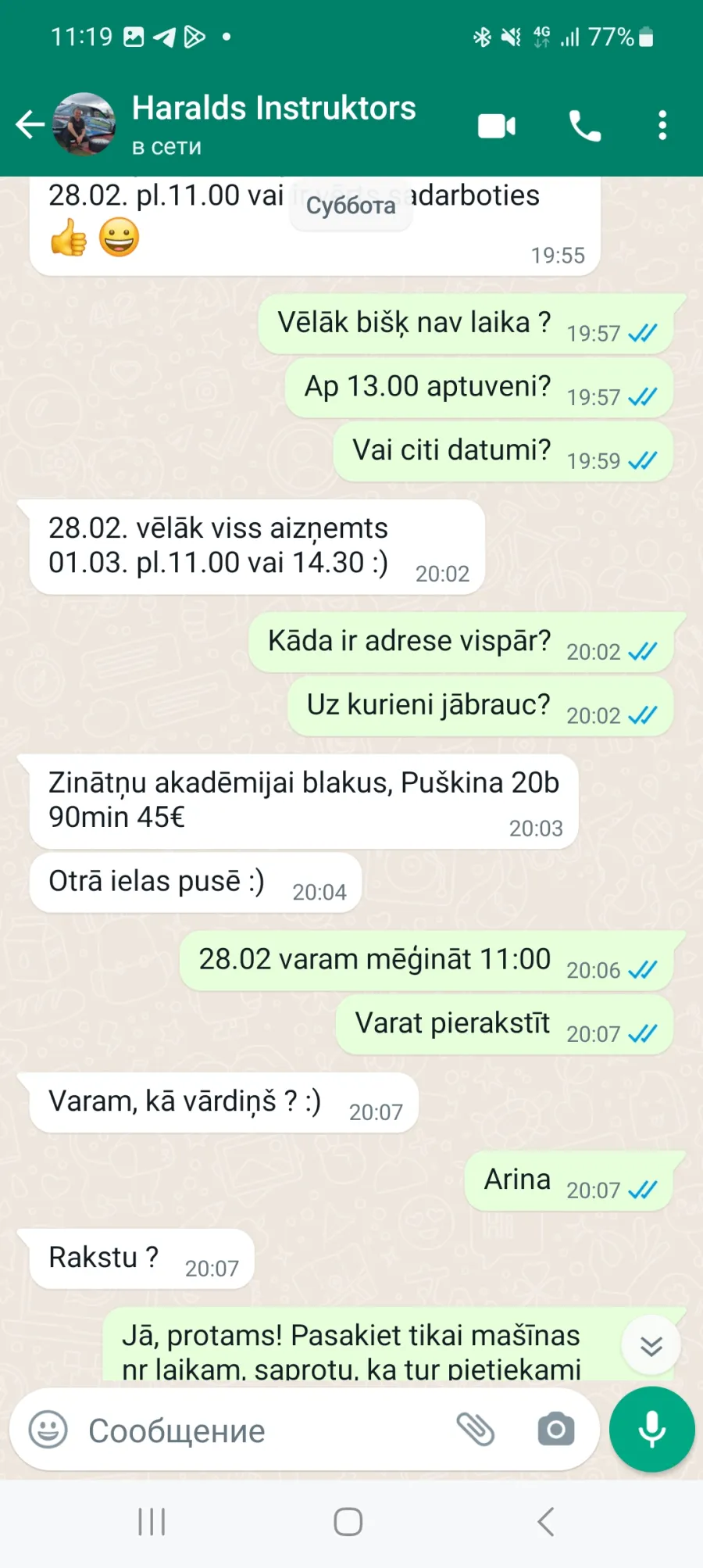This screenshot has width=703, height=1568.
Task: Start a video call with Haralds
Action: (497, 126)
